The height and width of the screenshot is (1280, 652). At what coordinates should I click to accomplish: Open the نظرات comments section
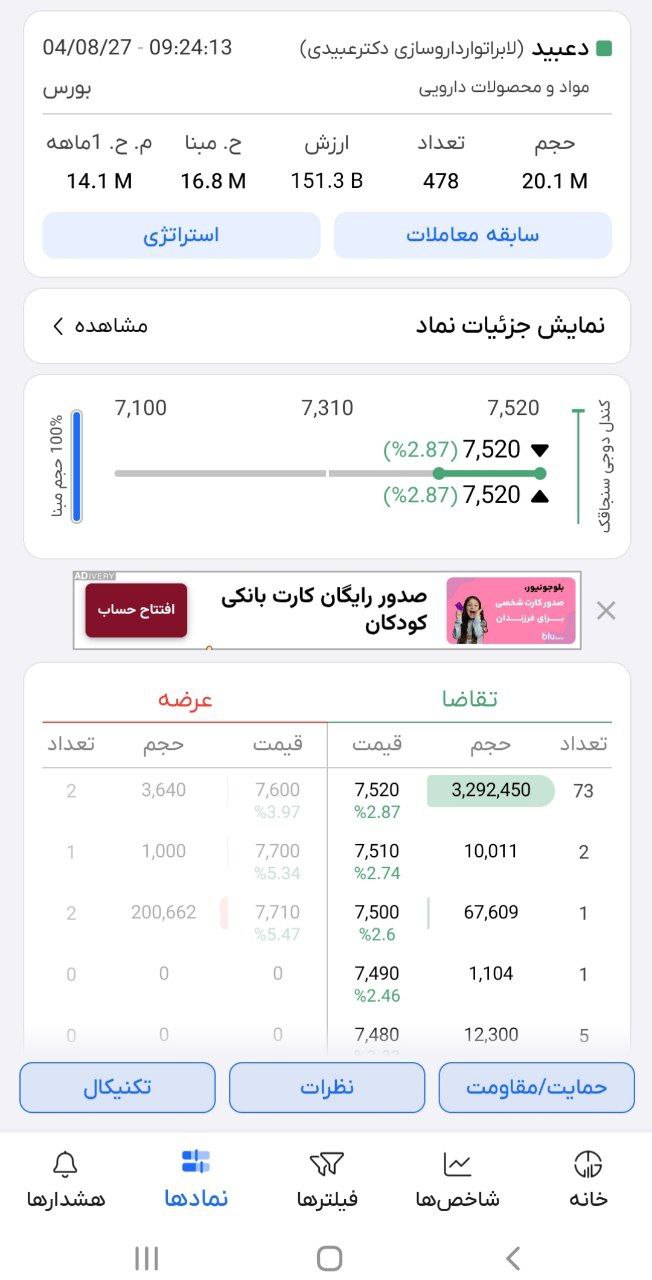(x=327, y=1087)
